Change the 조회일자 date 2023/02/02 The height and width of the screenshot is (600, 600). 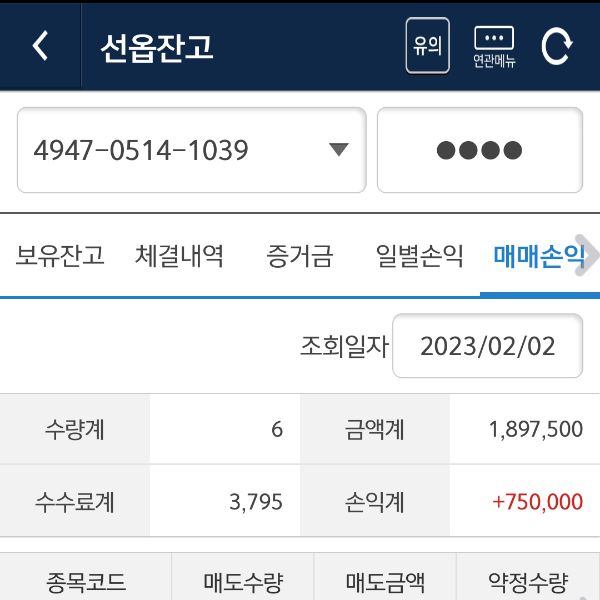(487, 346)
